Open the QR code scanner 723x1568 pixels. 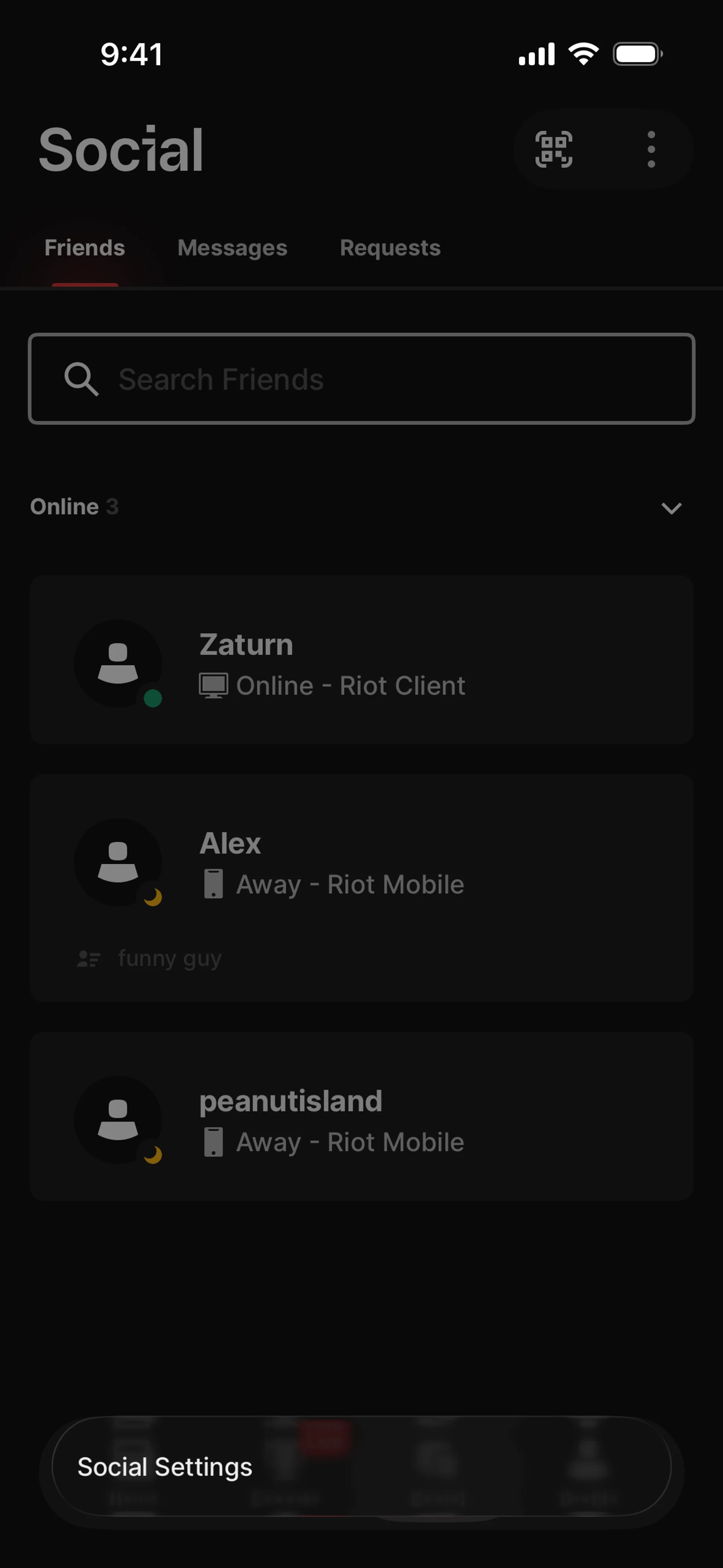(x=554, y=149)
